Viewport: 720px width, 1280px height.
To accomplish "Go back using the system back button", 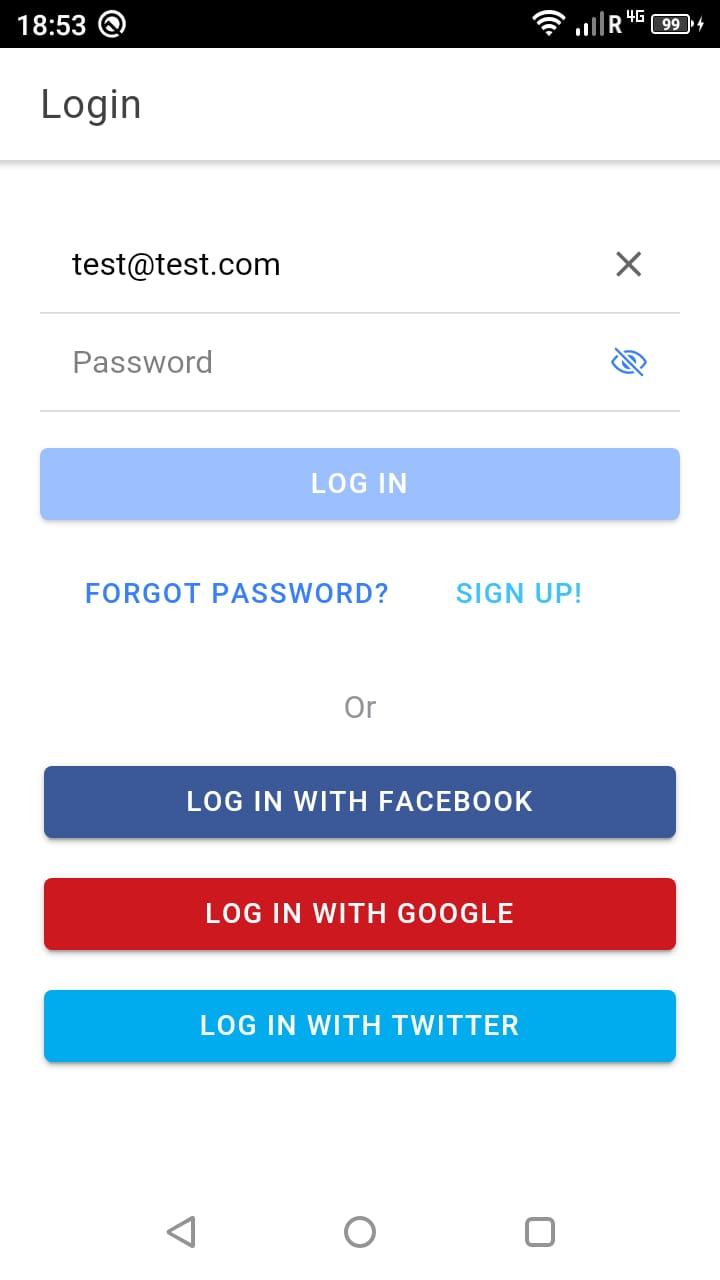I will (180, 1232).
